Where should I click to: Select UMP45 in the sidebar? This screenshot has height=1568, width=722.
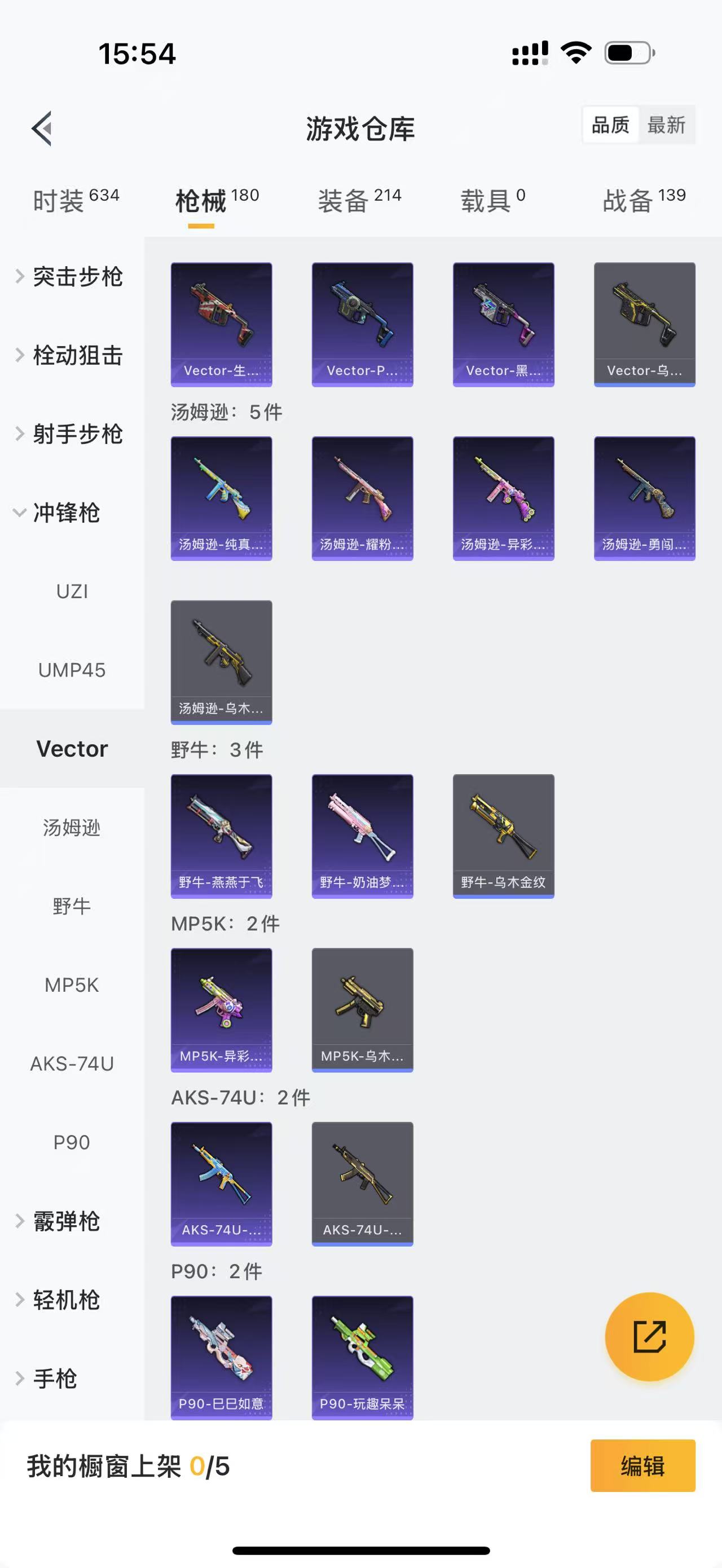click(72, 670)
